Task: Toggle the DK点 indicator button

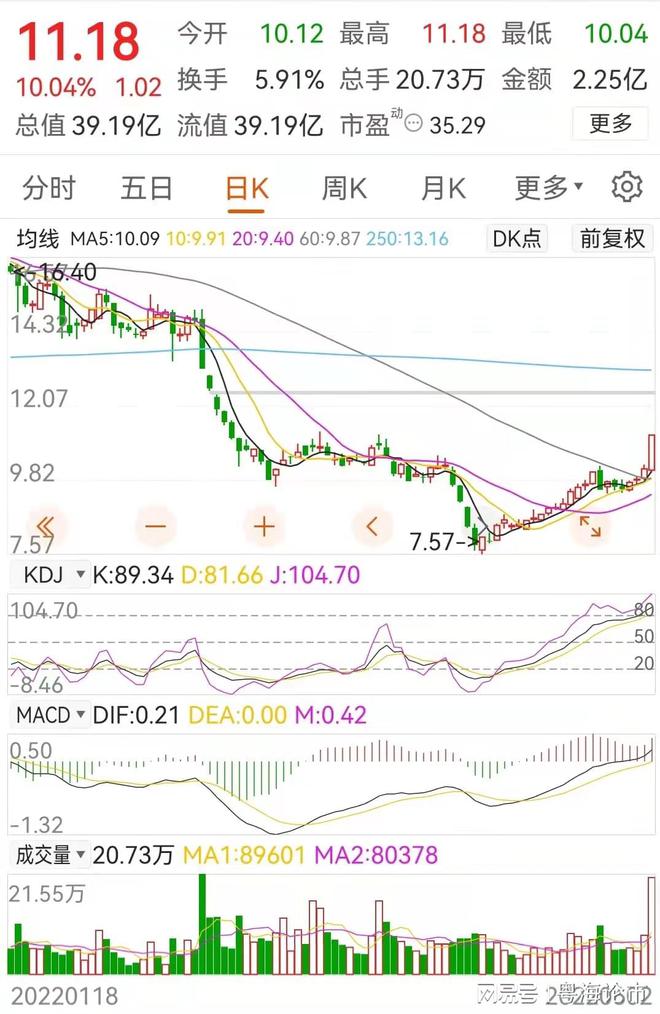Action: click(517, 239)
